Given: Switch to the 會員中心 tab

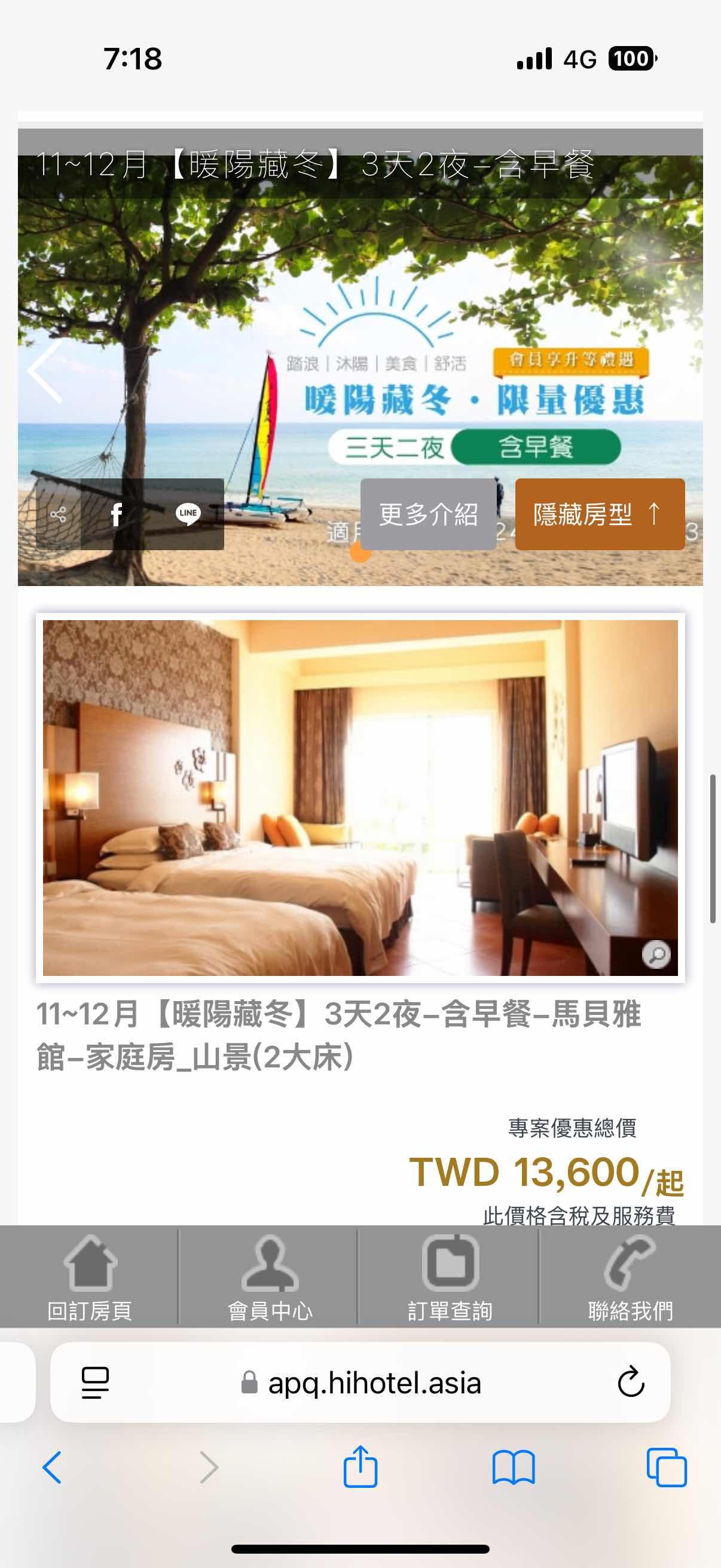Looking at the screenshot, I should coord(270,1276).
